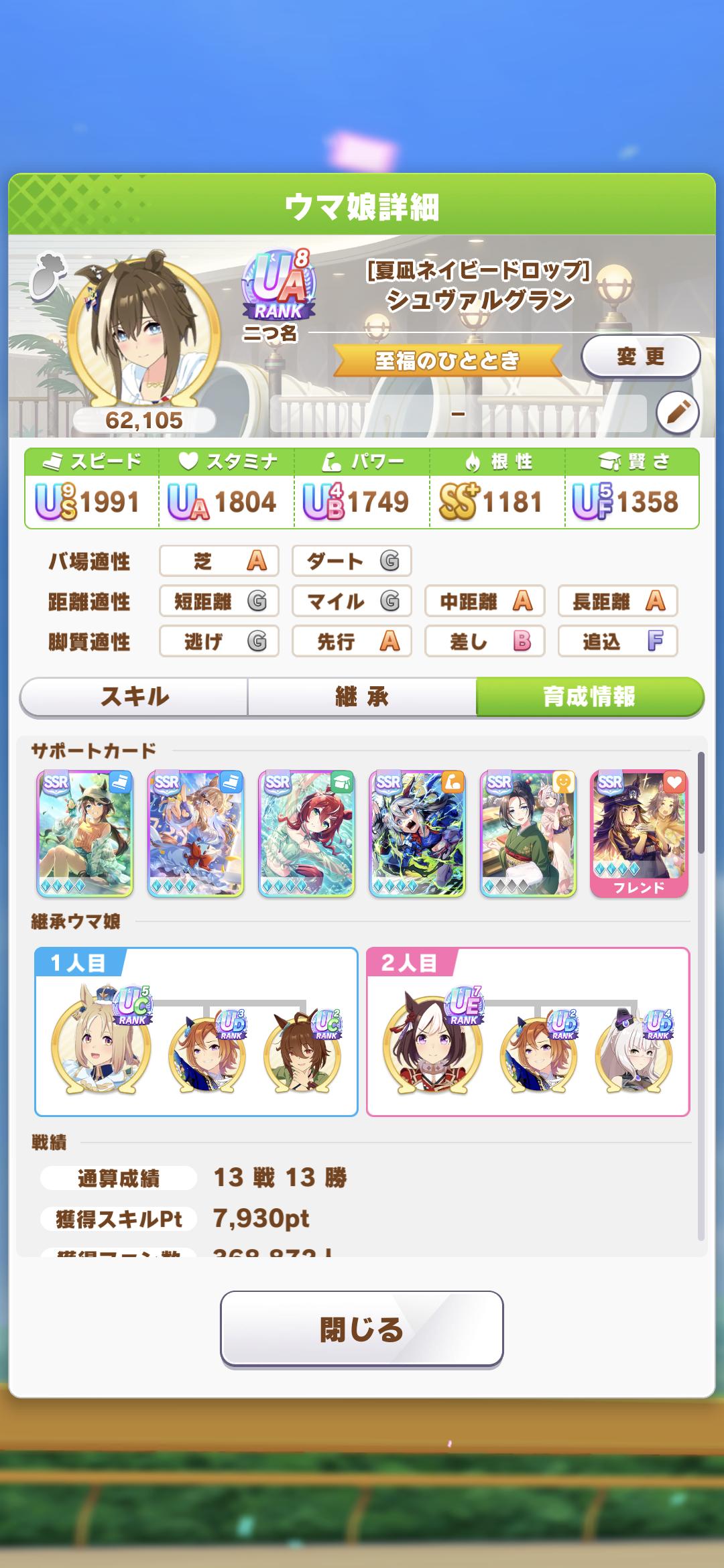The width and height of the screenshot is (724, 1568).
Task: Switch to the スキル tab
Action: [x=134, y=697]
